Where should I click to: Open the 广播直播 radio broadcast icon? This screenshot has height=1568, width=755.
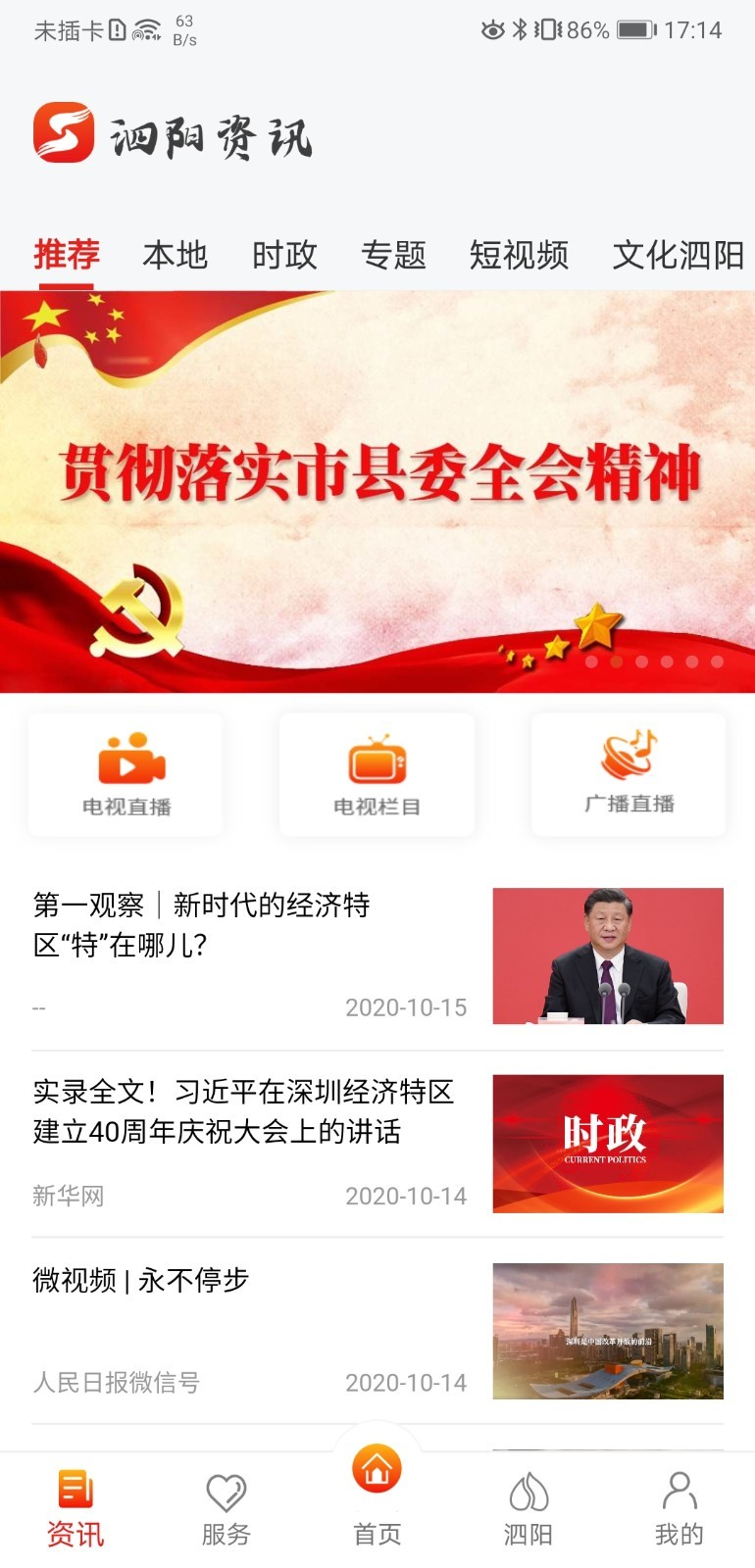click(x=628, y=774)
